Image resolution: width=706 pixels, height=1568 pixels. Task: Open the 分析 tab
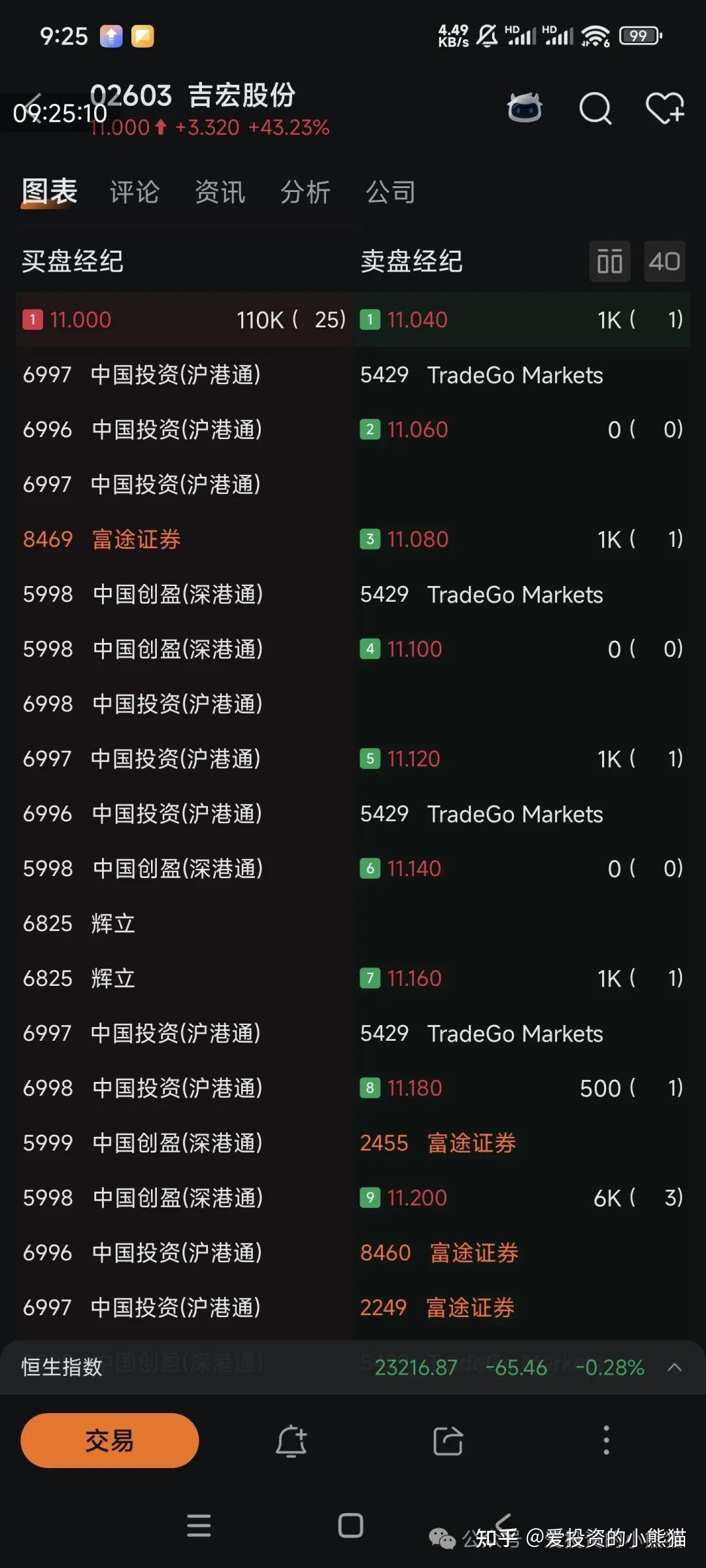pos(305,192)
